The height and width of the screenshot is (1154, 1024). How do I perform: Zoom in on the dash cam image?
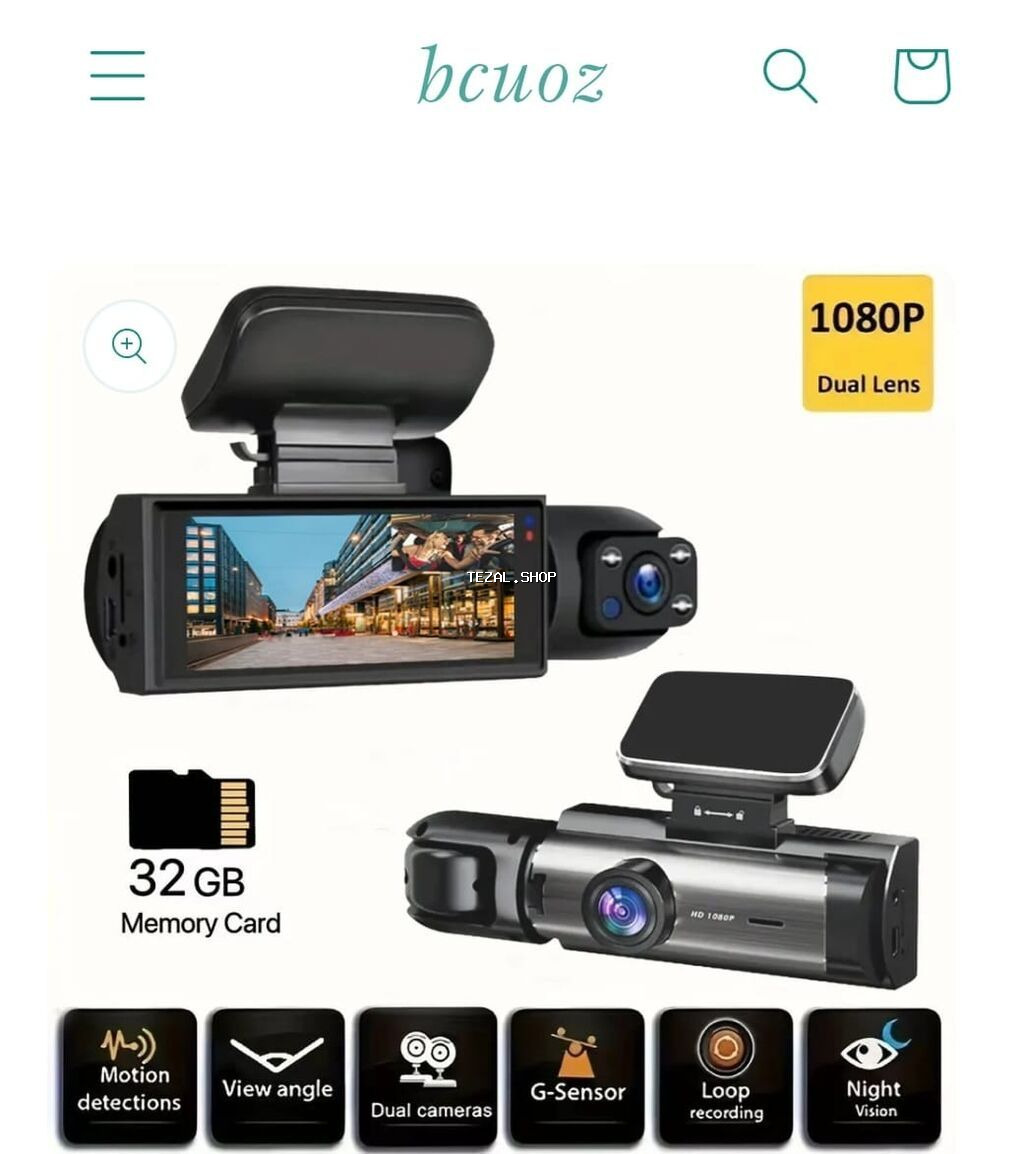click(130, 346)
